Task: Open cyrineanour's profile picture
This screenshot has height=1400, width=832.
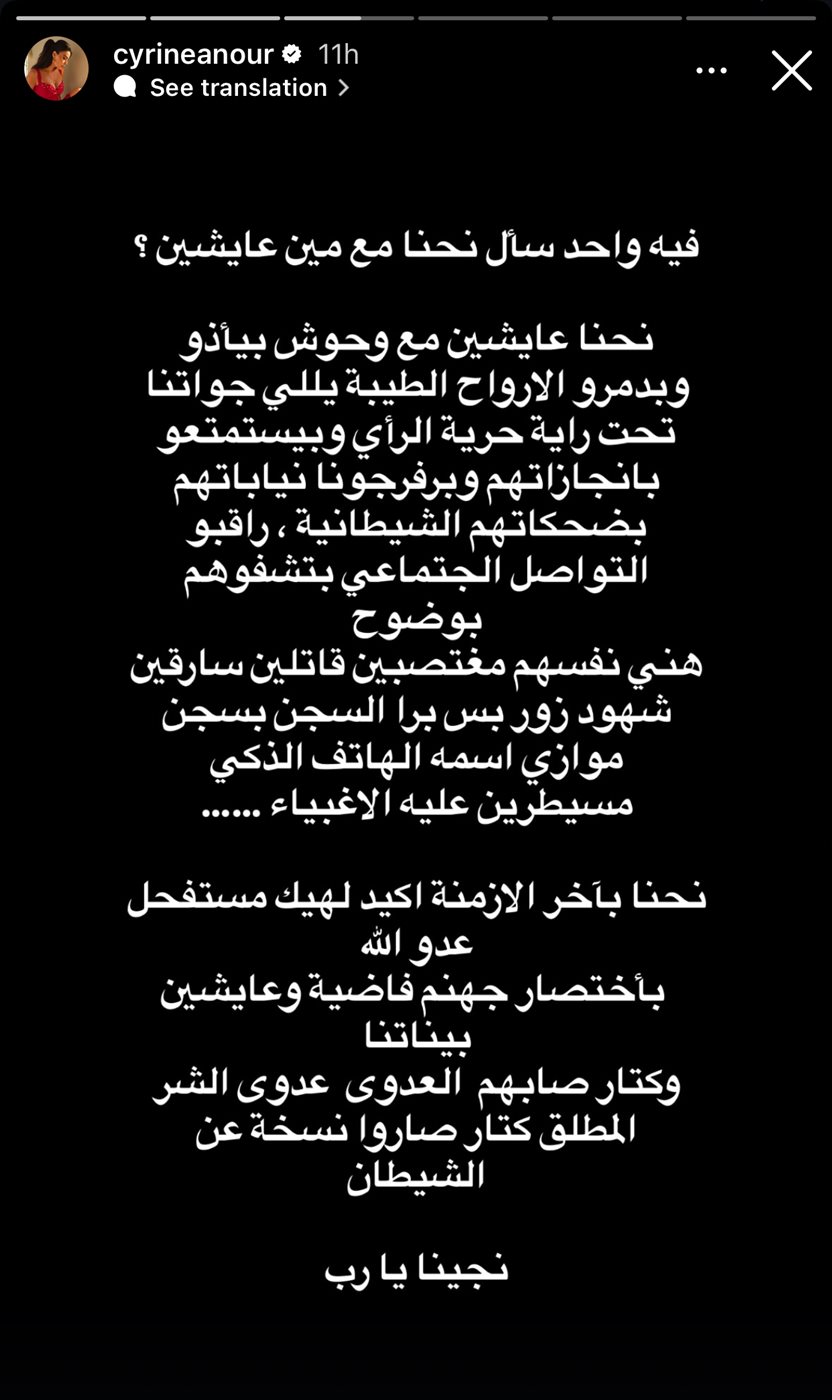Action: (x=56, y=69)
